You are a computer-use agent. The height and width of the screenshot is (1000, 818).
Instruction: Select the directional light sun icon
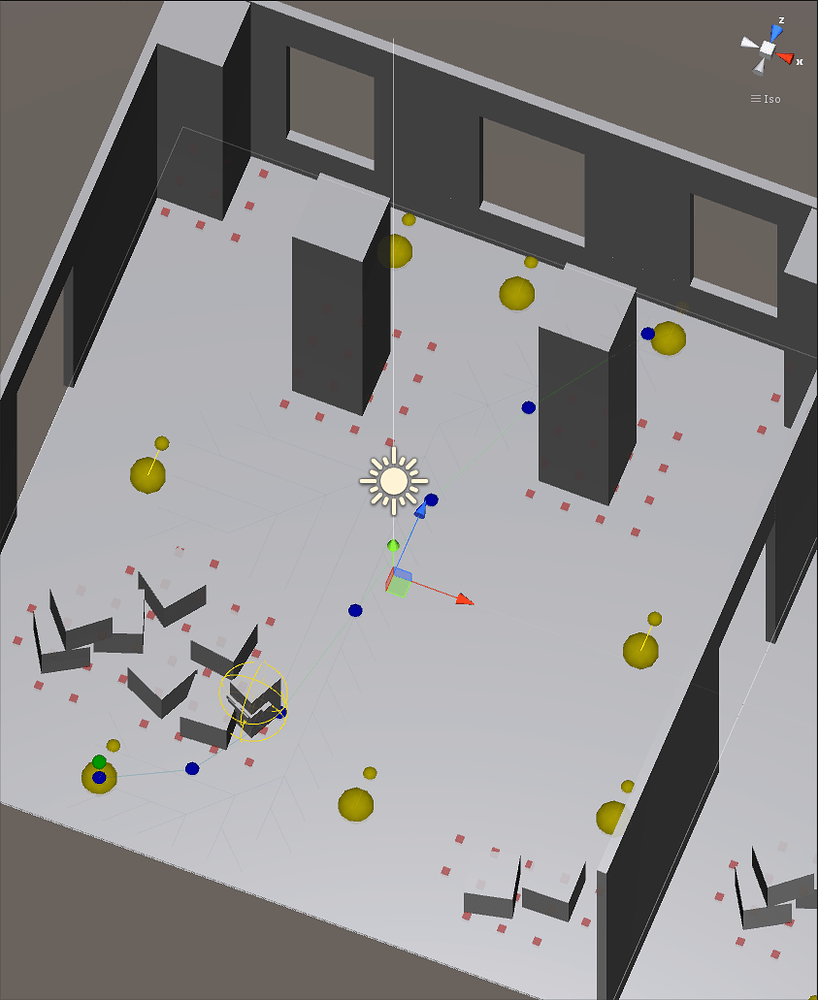(x=394, y=481)
